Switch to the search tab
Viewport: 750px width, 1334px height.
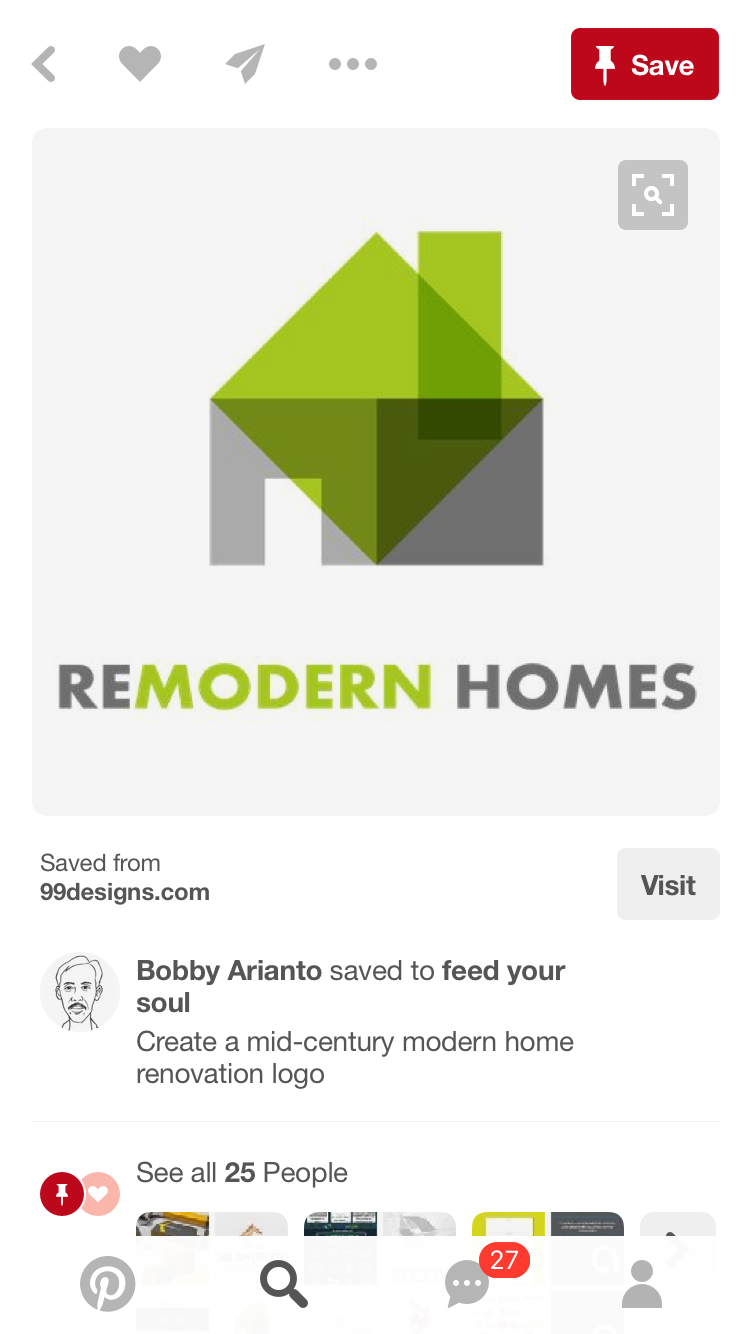[284, 1284]
